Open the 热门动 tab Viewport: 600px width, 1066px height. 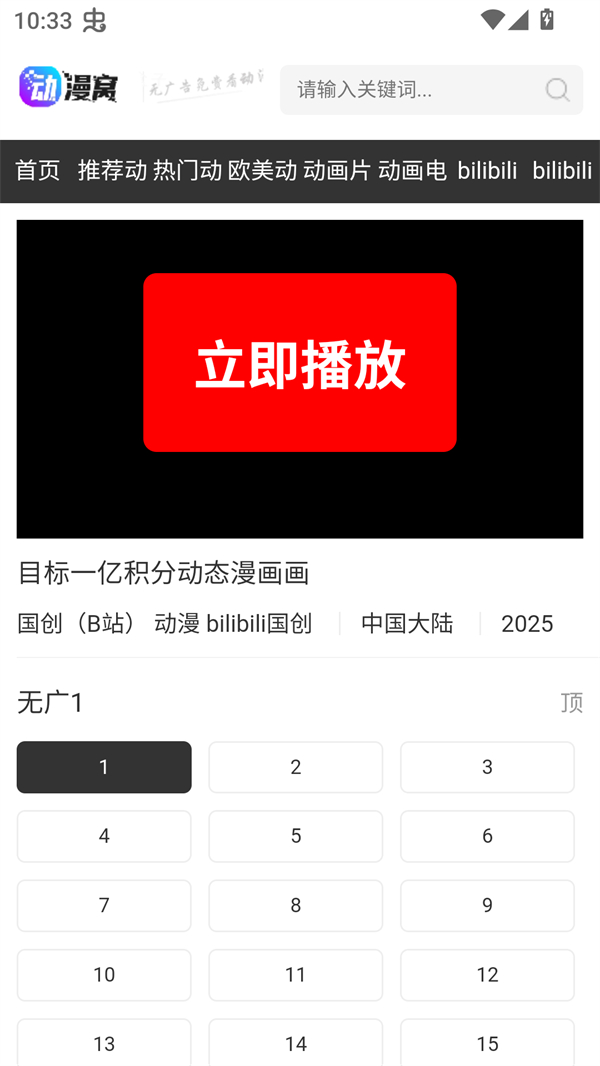187,171
